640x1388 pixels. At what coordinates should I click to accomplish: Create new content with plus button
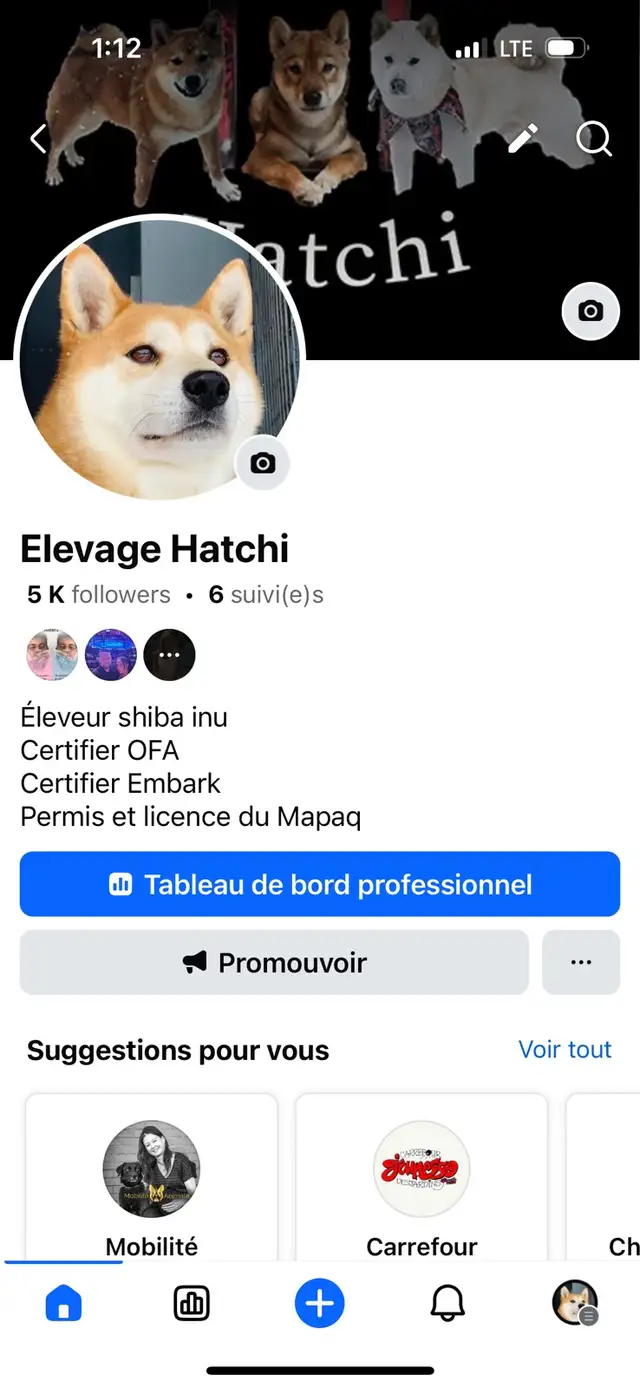(319, 1304)
